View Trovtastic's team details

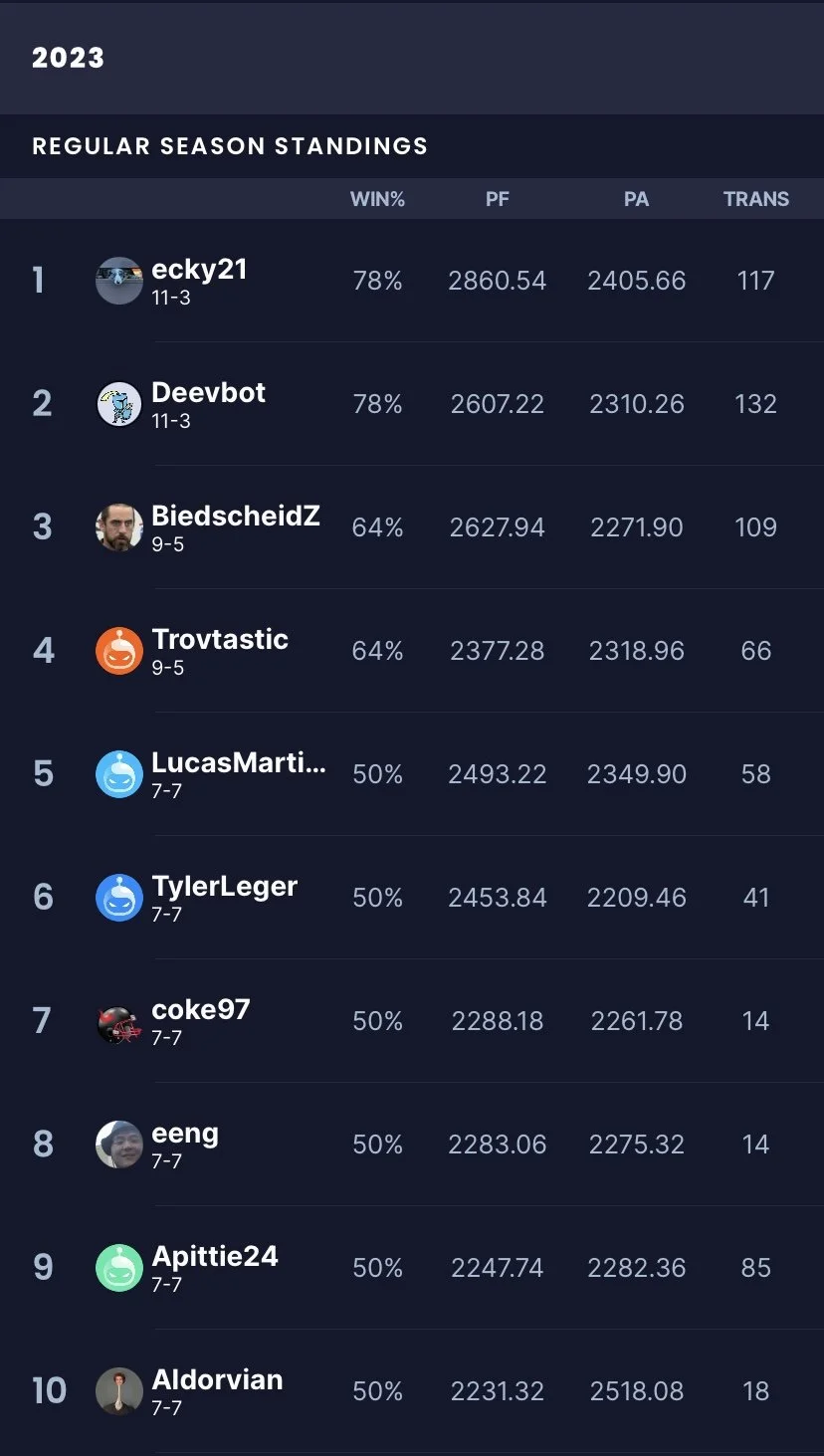click(x=412, y=651)
